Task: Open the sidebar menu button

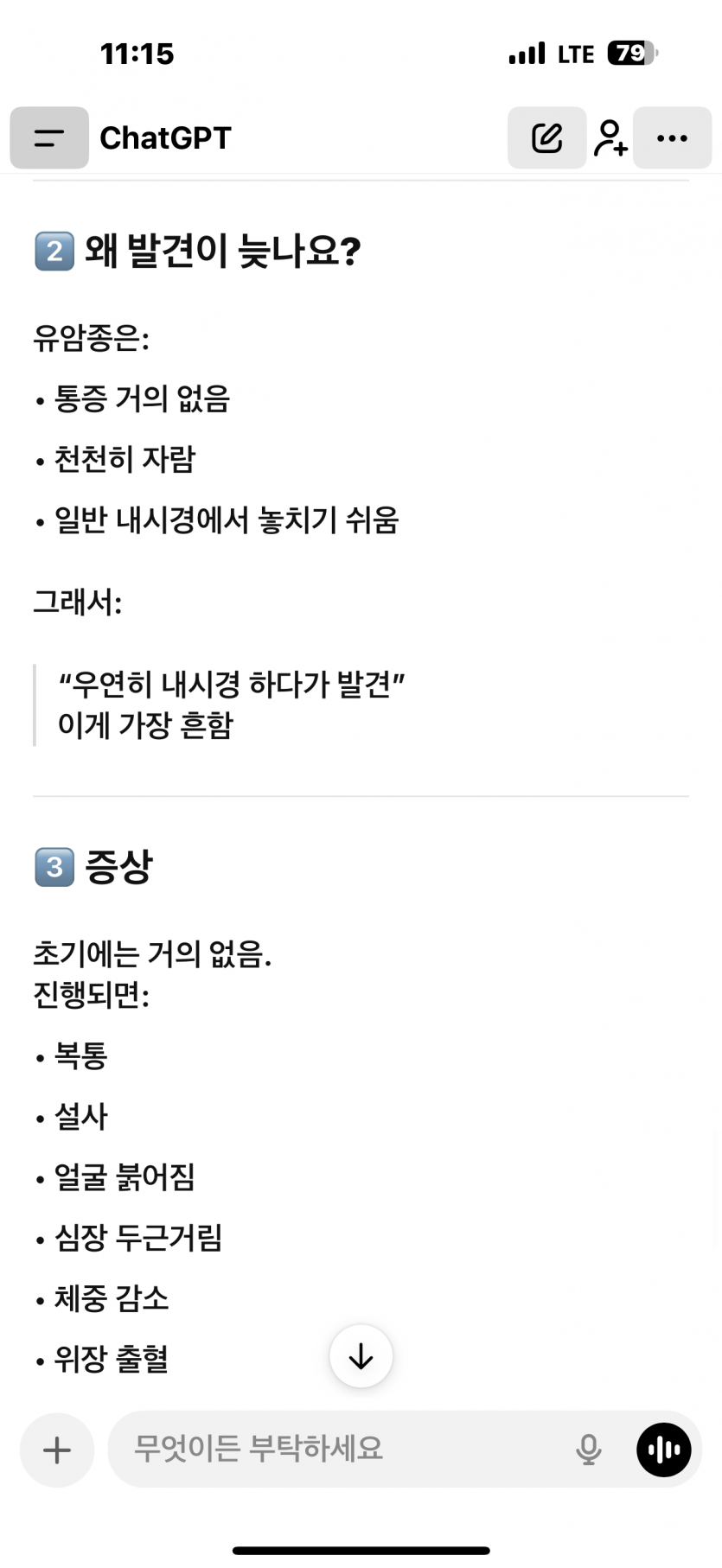Action: coord(49,137)
